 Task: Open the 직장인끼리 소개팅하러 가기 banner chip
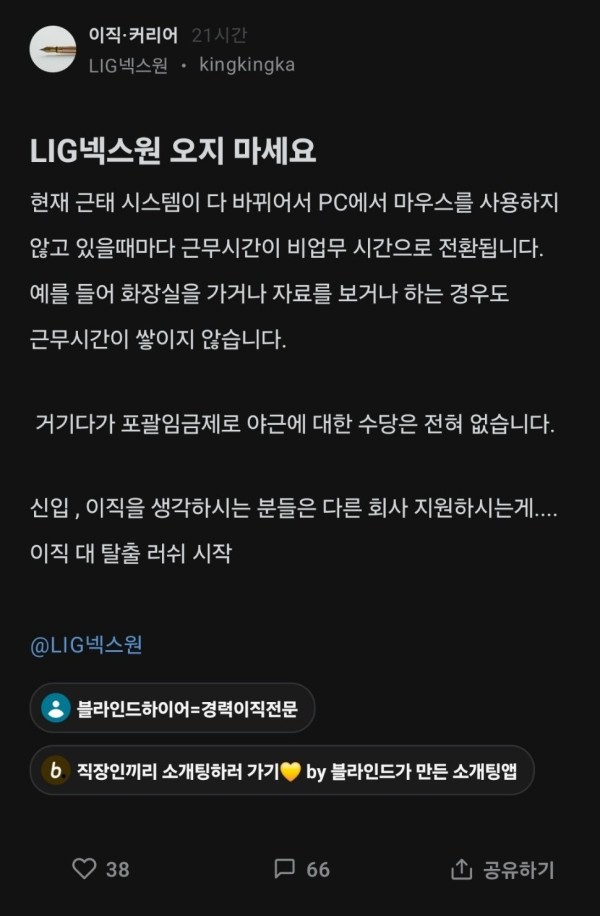click(x=281, y=770)
